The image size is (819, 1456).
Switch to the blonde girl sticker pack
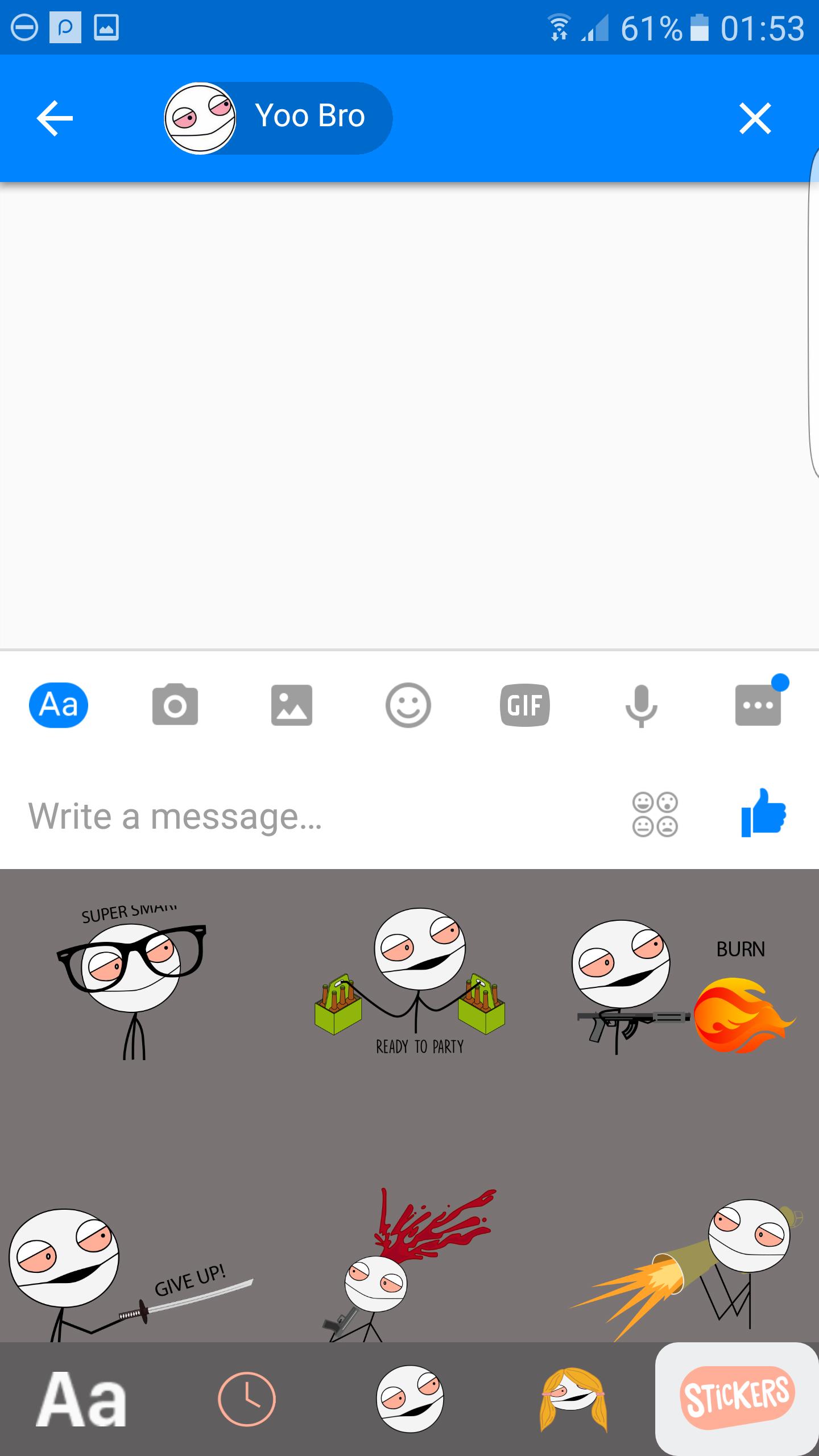click(573, 1399)
